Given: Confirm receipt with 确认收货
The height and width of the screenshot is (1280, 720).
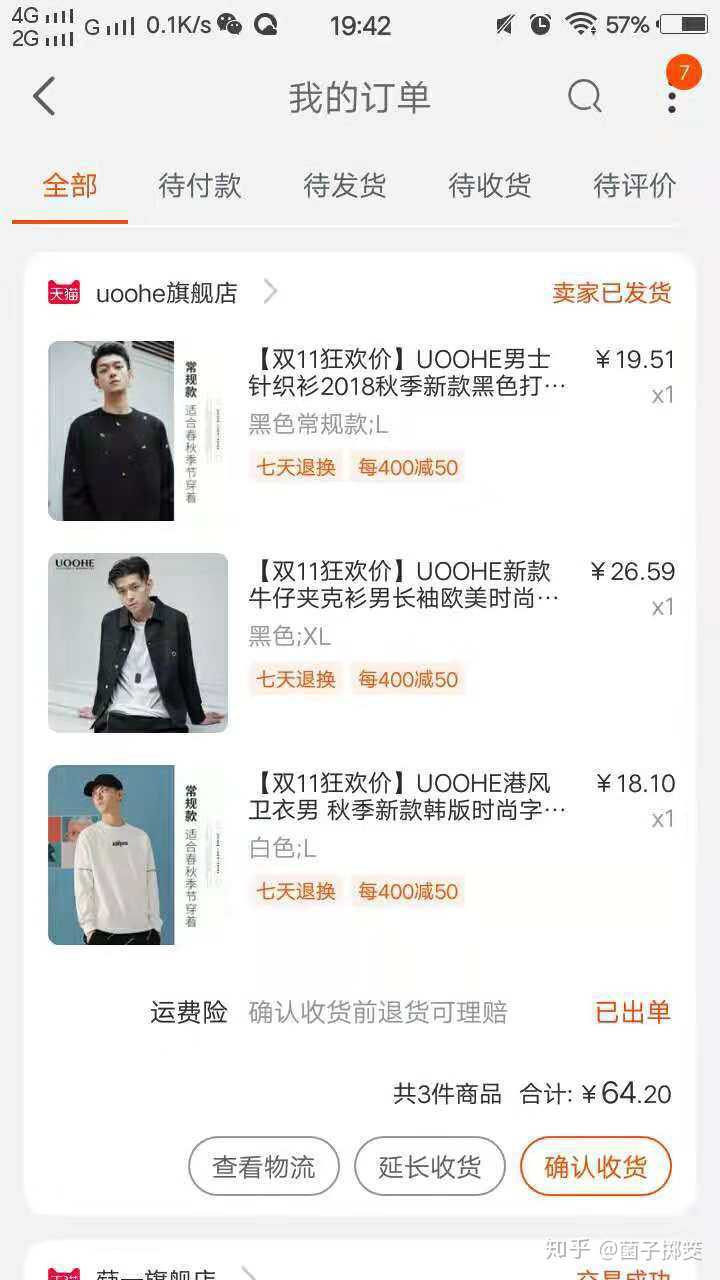Looking at the screenshot, I should point(596,1166).
